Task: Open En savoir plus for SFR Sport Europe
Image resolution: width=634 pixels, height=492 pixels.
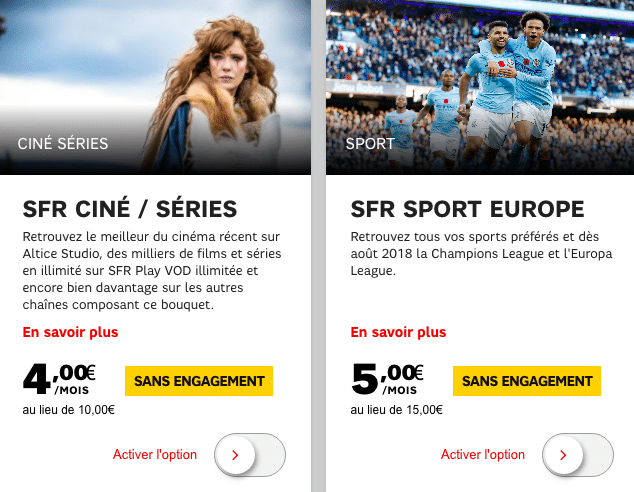Action: (398, 332)
